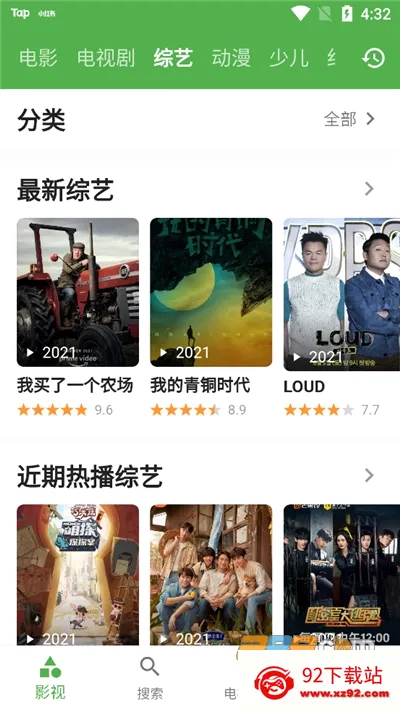Switch to the 电影 tab

click(x=38, y=58)
